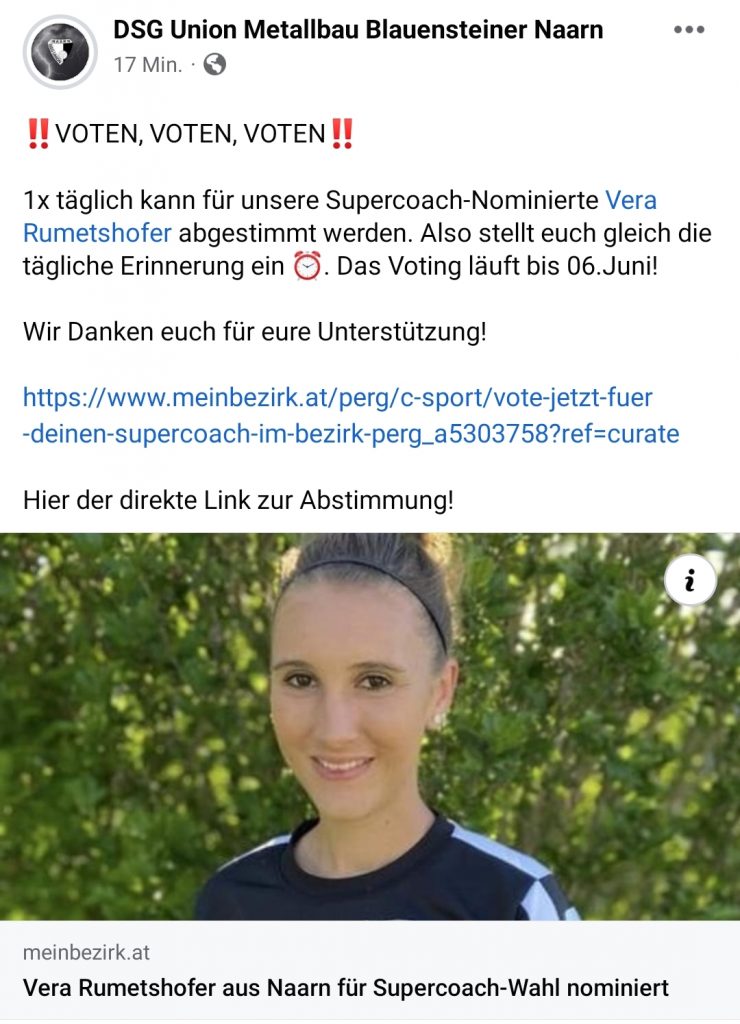Follow the meinbezirk.at voting URL
Screen dimensions: 740x1024
point(350,416)
